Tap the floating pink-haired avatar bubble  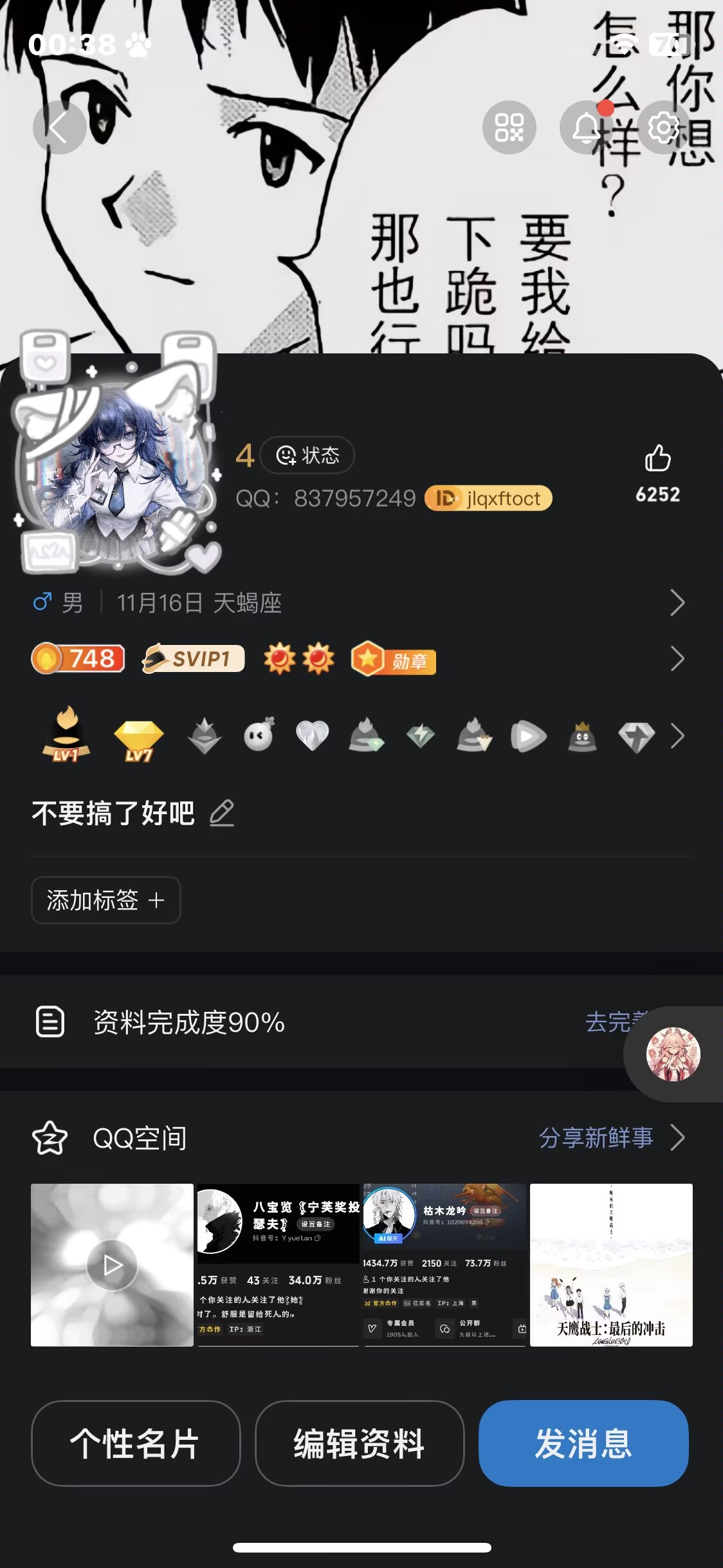673,1054
